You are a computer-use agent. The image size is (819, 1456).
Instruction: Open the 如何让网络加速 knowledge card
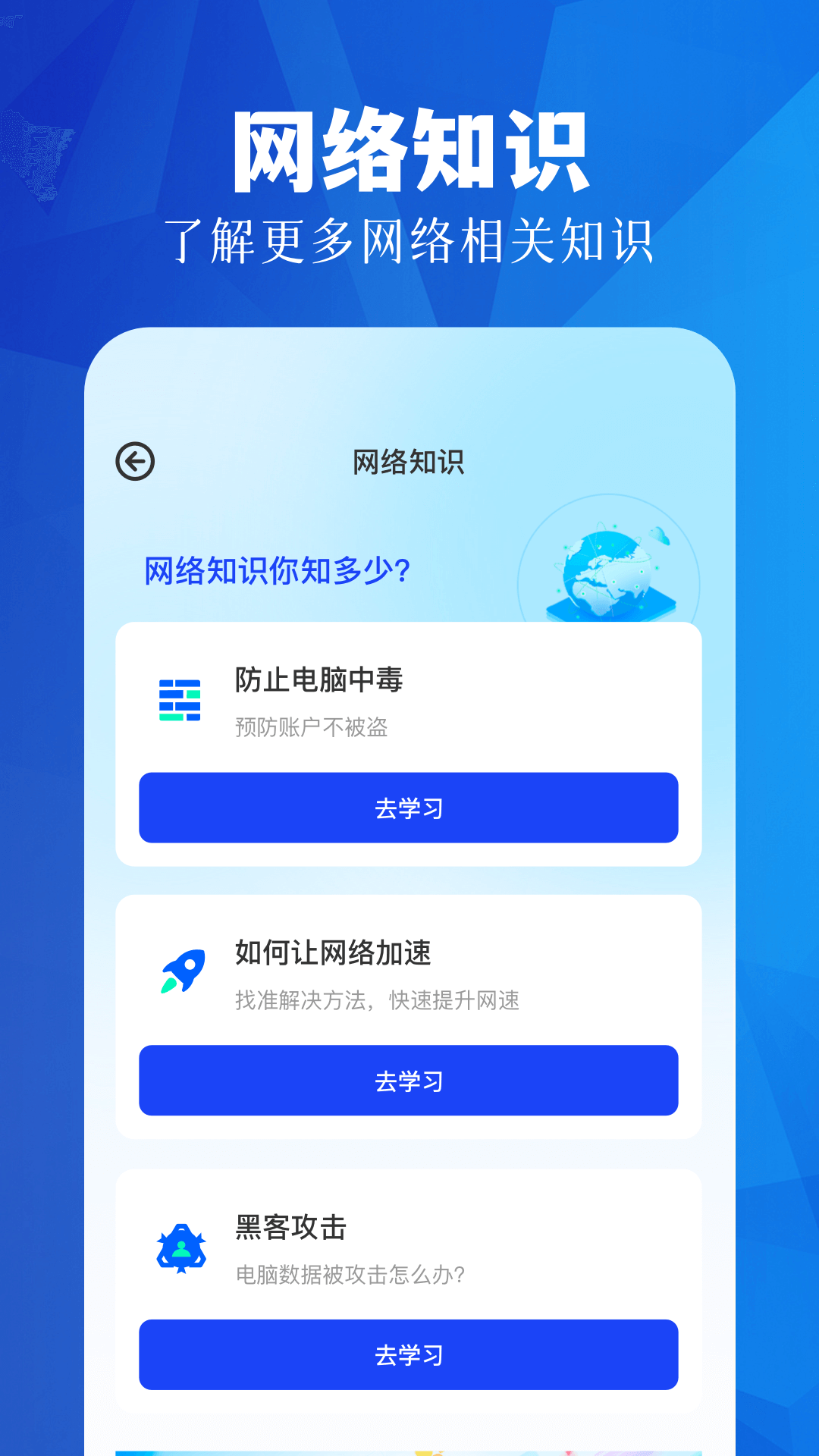pyautogui.click(x=407, y=1016)
